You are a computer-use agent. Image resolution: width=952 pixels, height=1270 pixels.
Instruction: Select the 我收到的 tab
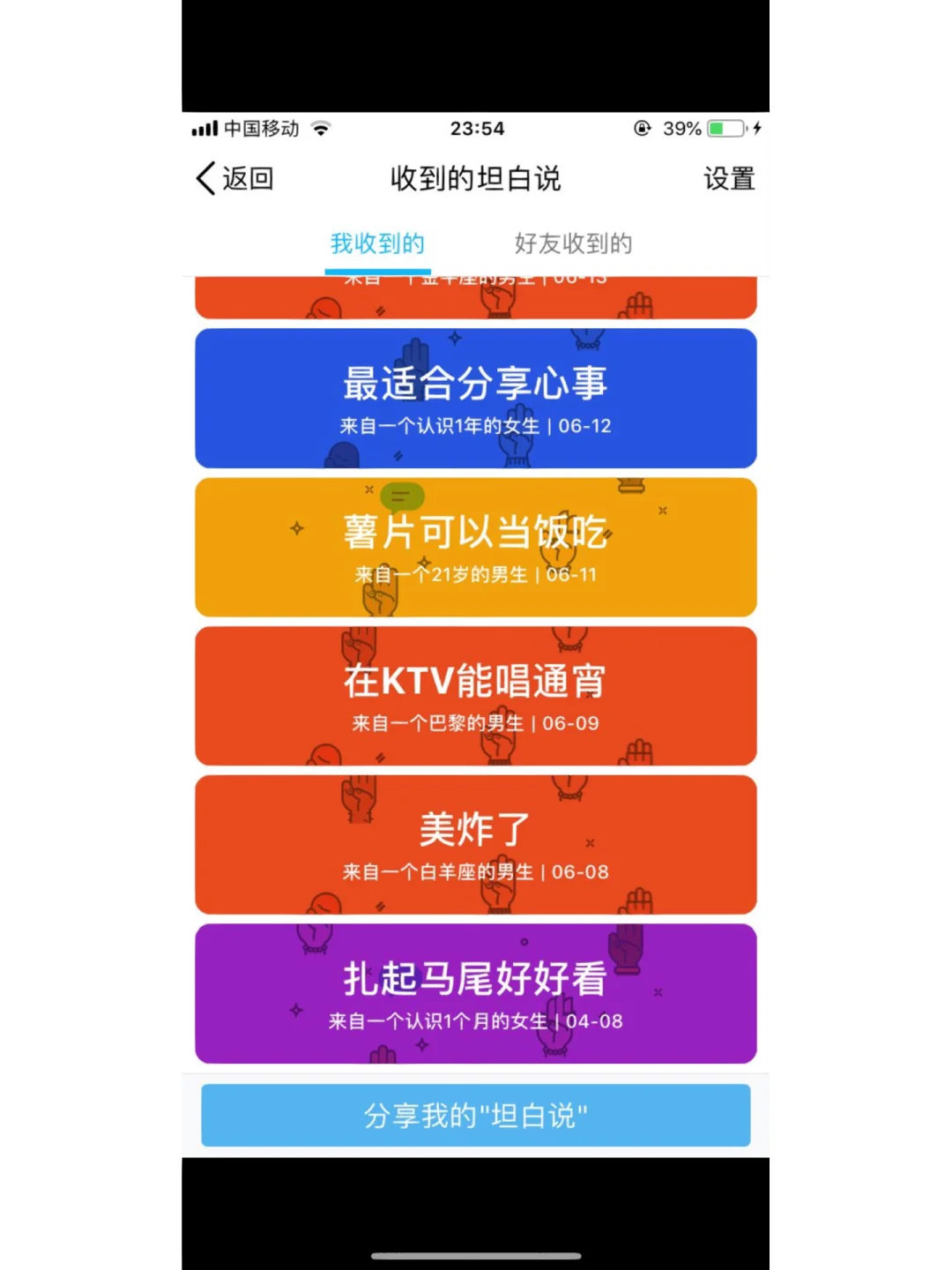coord(376,243)
